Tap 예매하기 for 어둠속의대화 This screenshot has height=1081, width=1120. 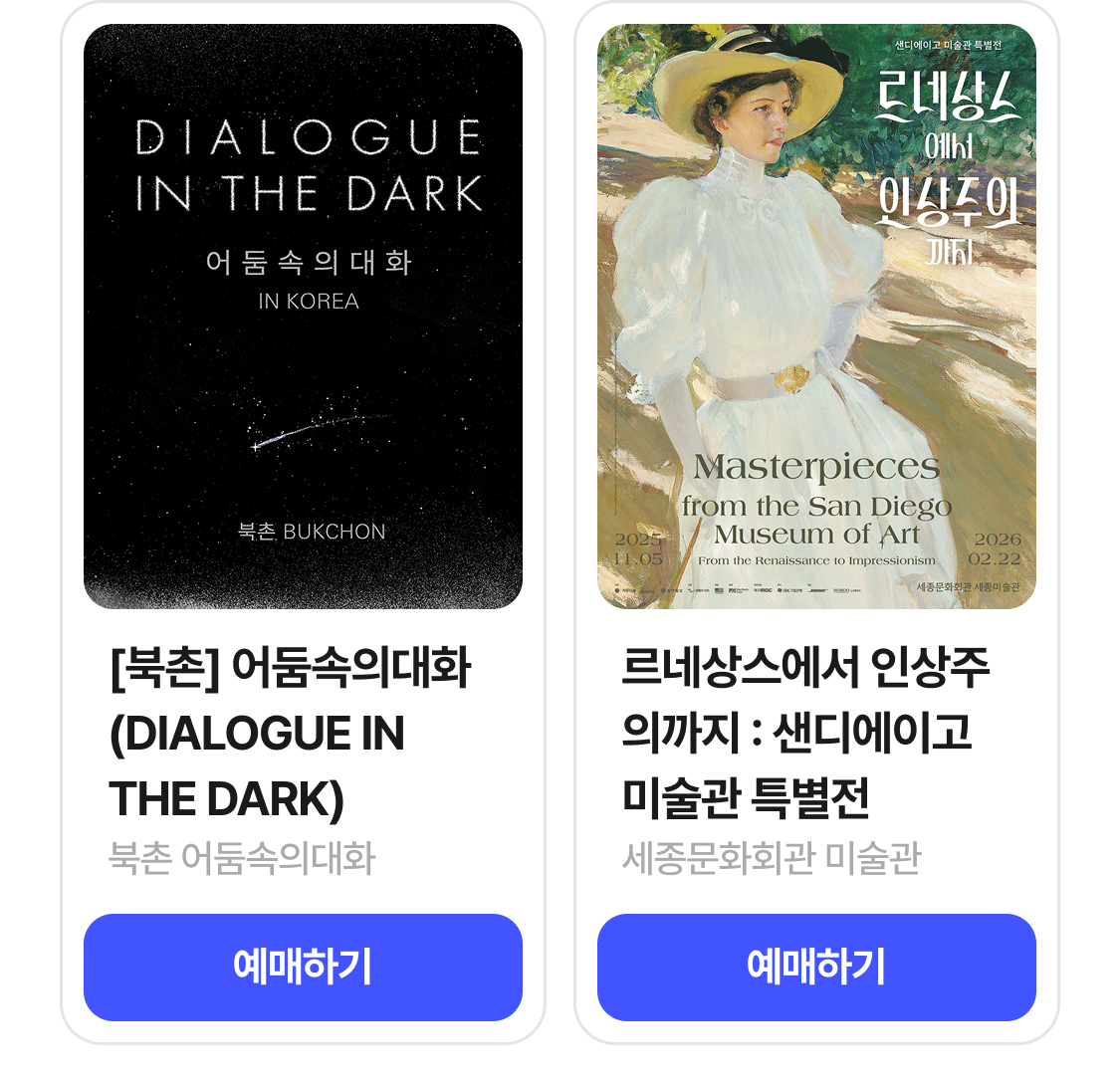pyautogui.click(x=303, y=967)
